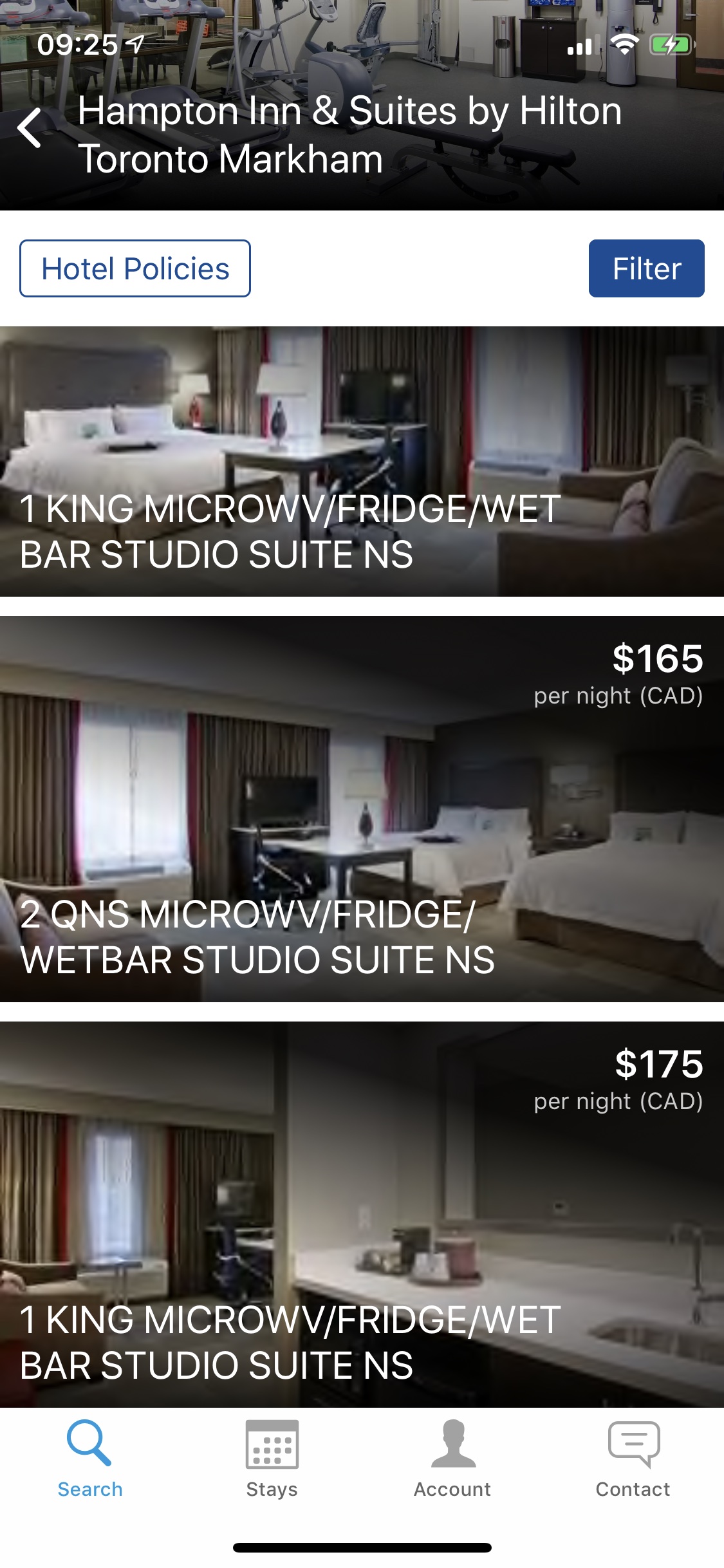This screenshot has height=1568, width=724.
Task: Open Hotel Policies
Action: (135, 268)
